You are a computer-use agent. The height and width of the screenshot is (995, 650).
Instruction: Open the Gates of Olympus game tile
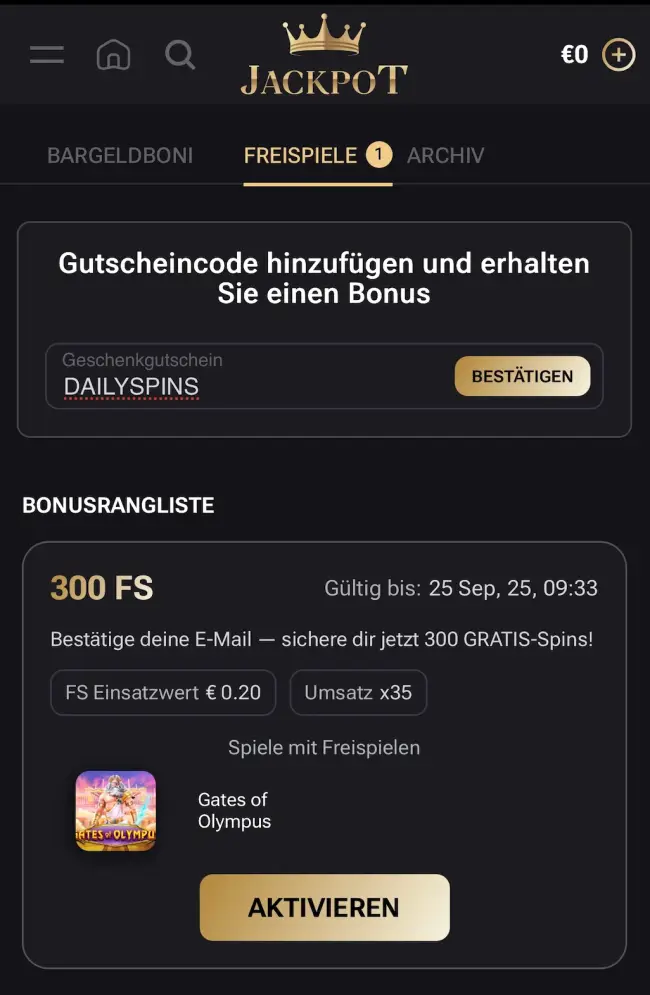tap(116, 810)
